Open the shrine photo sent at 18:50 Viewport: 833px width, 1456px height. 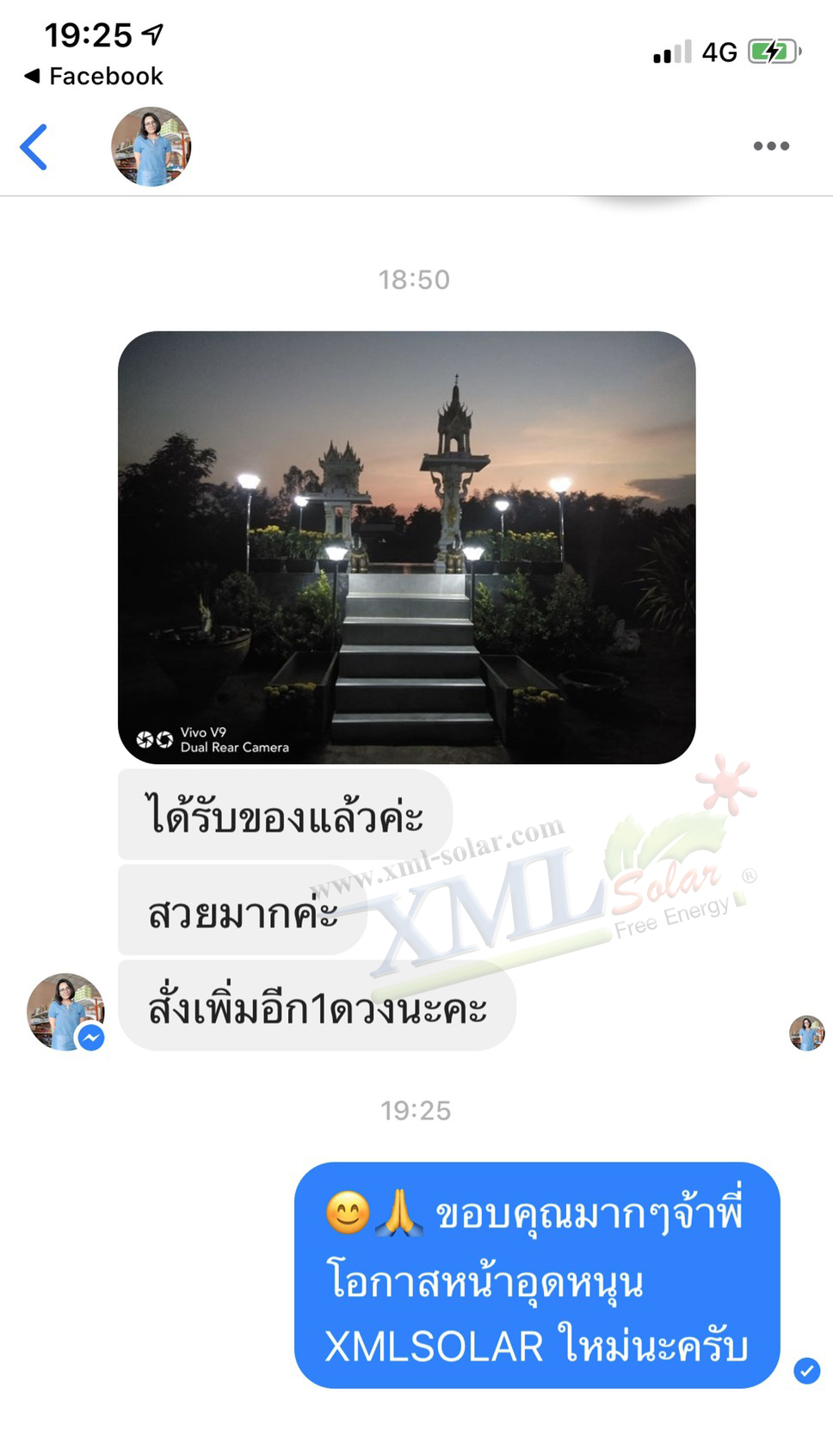(x=406, y=547)
